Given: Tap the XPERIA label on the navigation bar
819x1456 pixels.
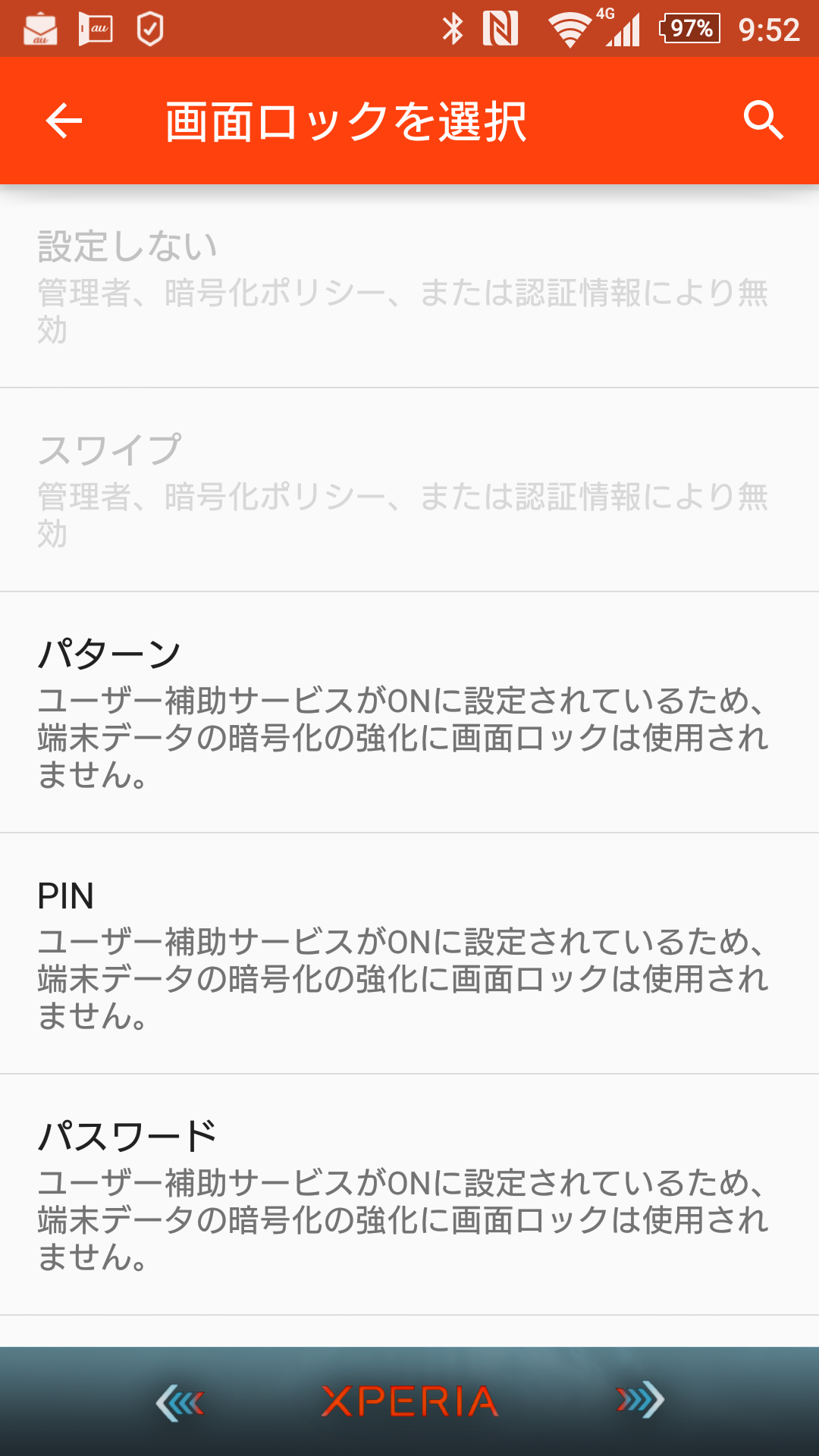Looking at the screenshot, I should [409, 1401].
